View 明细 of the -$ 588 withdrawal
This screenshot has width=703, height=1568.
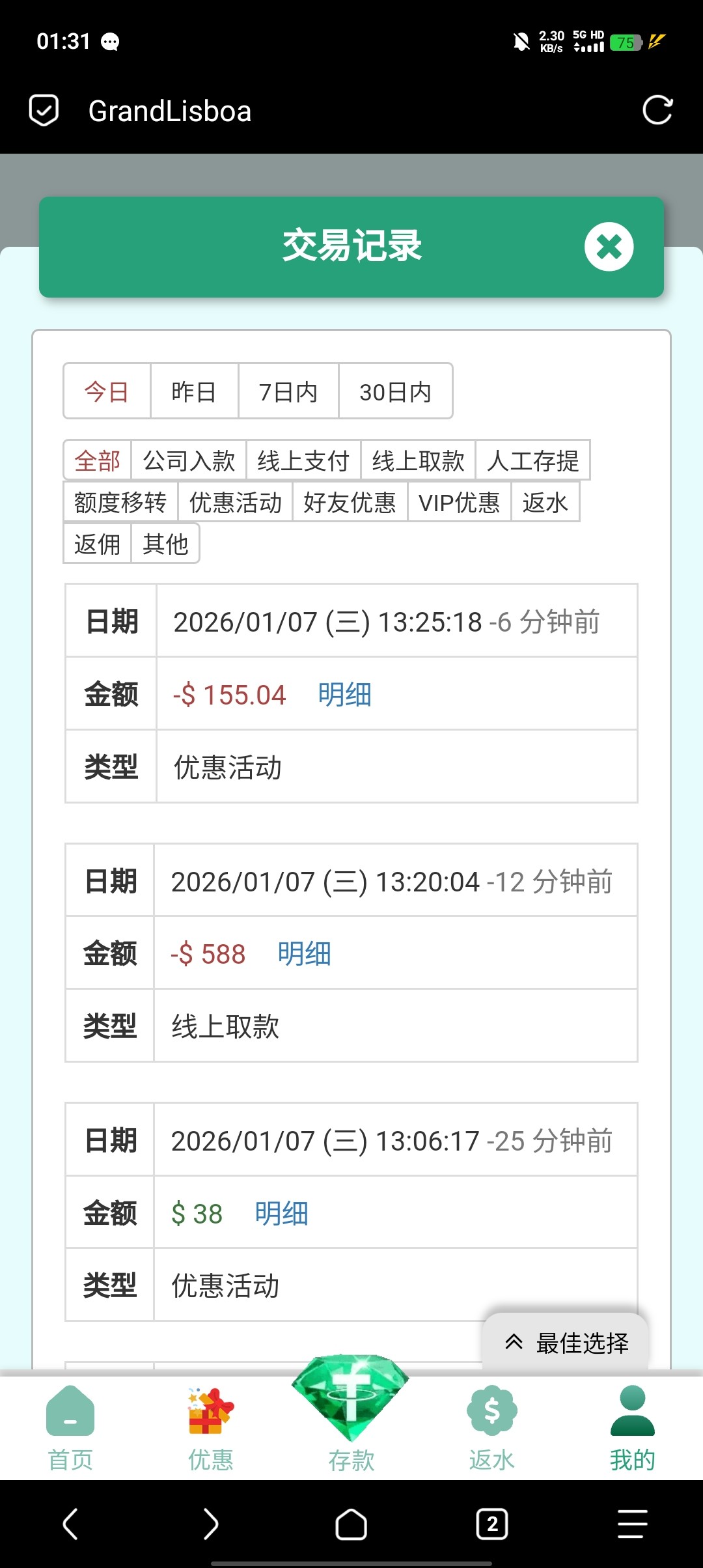[x=304, y=954]
